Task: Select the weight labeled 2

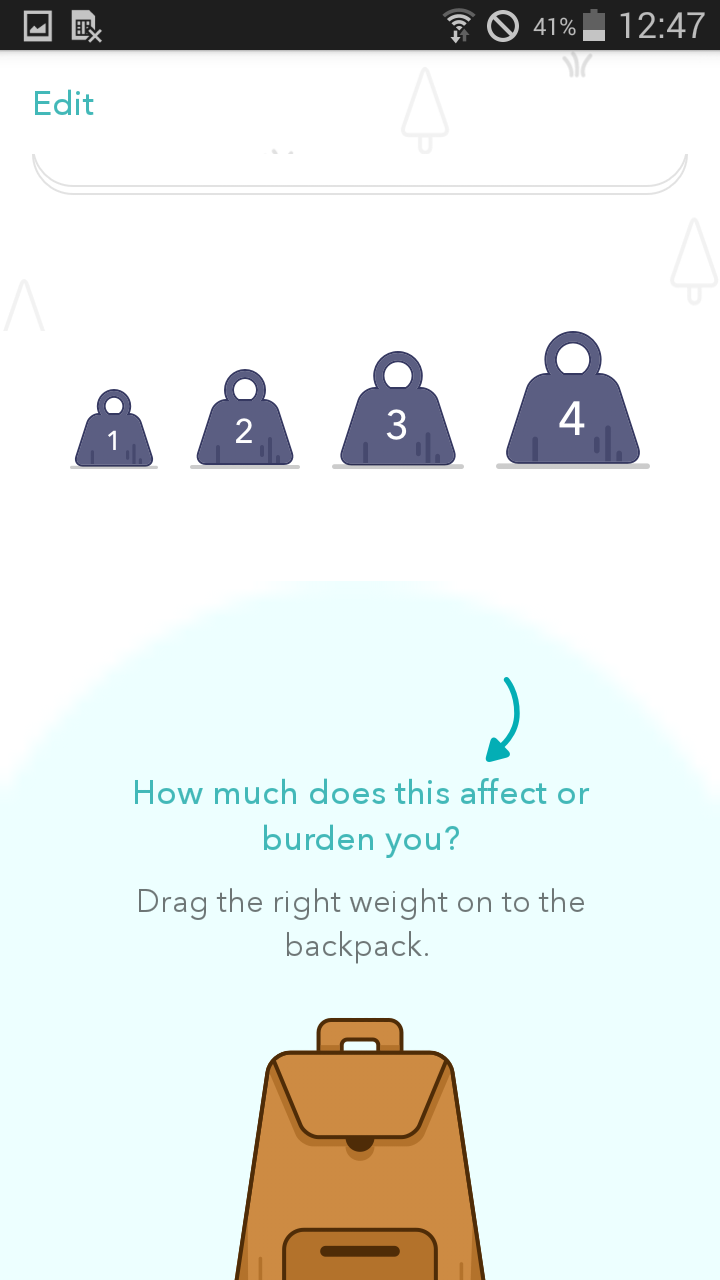Action: tap(245, 418)
